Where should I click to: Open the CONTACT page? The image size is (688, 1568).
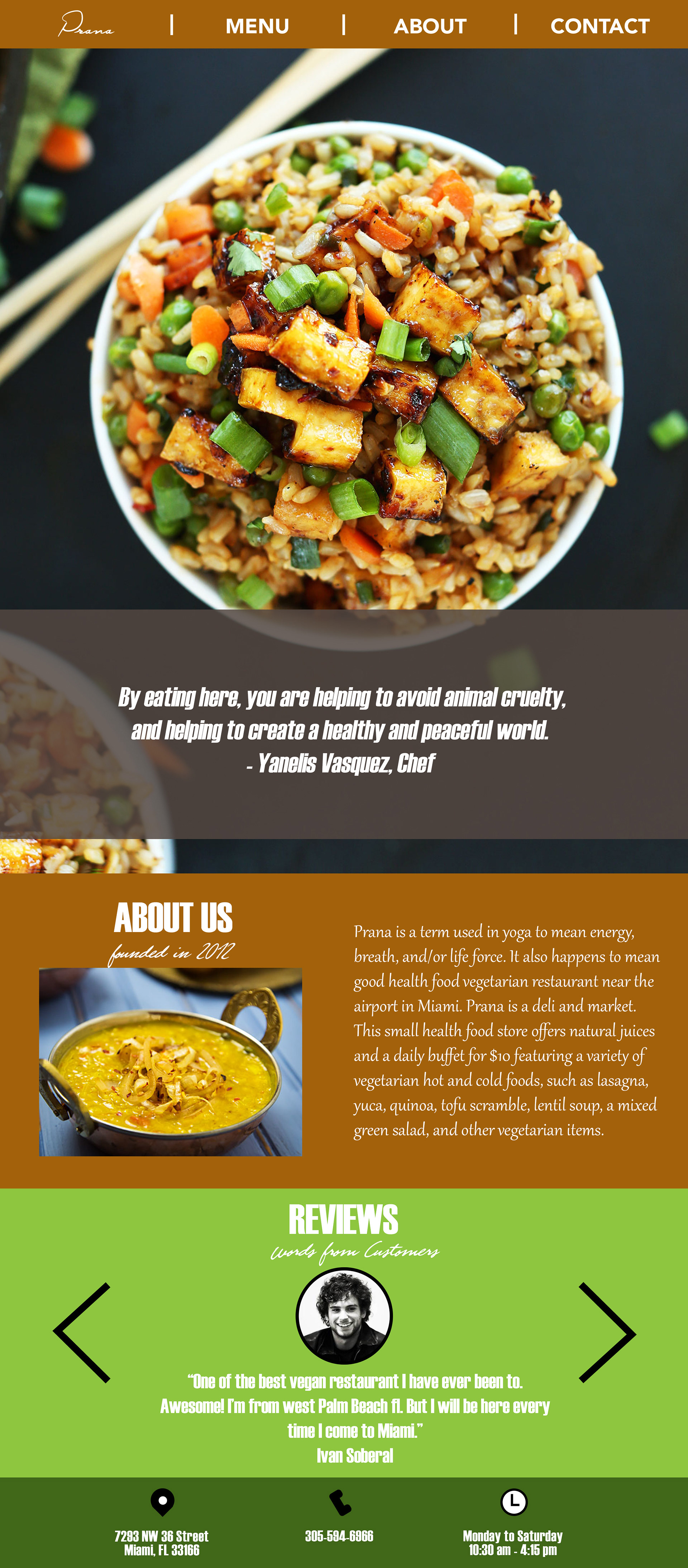click(600, 26)
